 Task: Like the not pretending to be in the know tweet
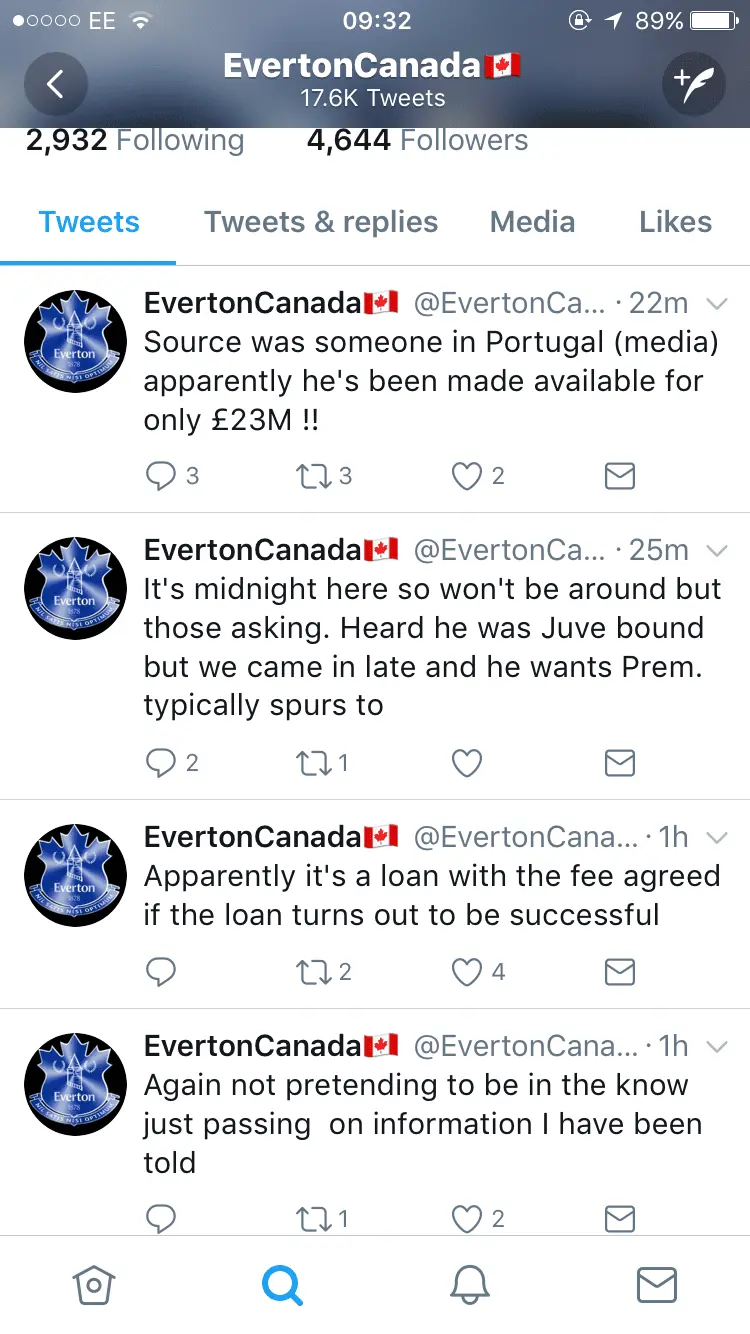coord(467,1218)
